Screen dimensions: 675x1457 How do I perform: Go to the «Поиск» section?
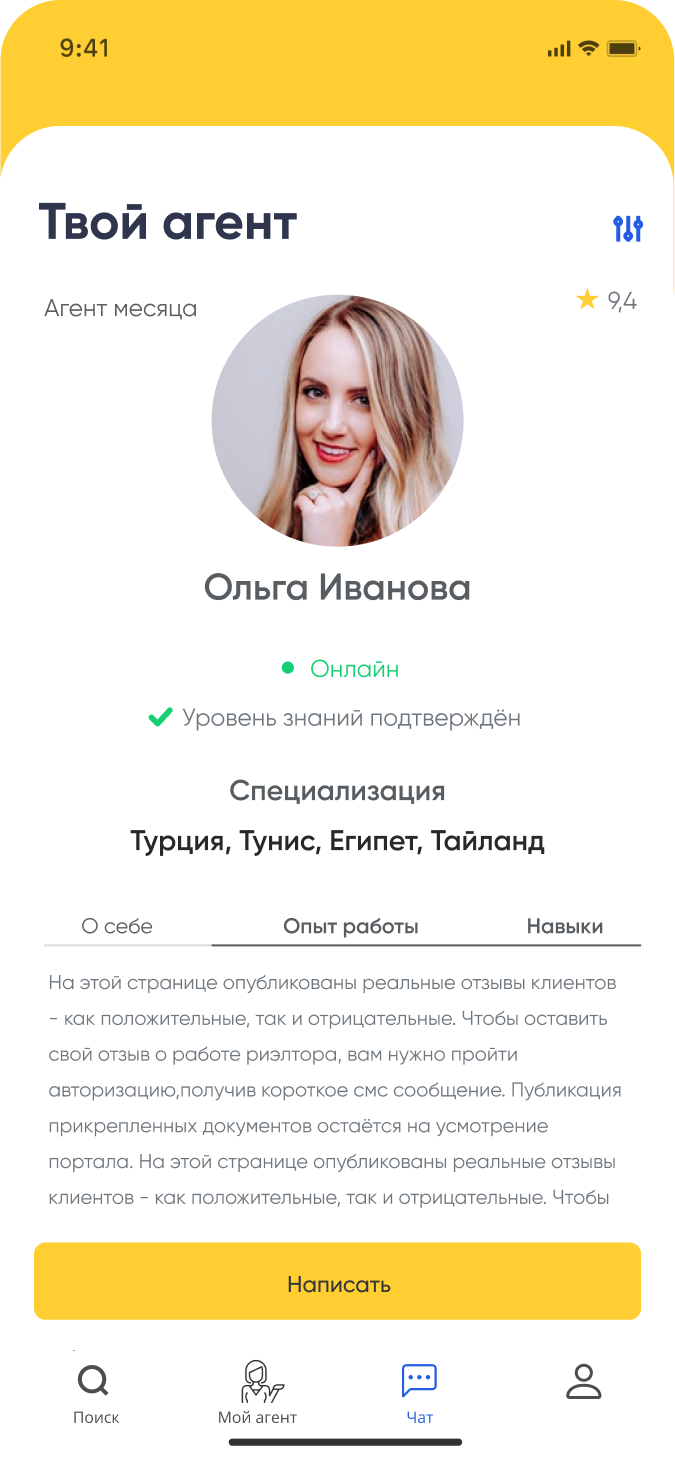point(95,1393)
